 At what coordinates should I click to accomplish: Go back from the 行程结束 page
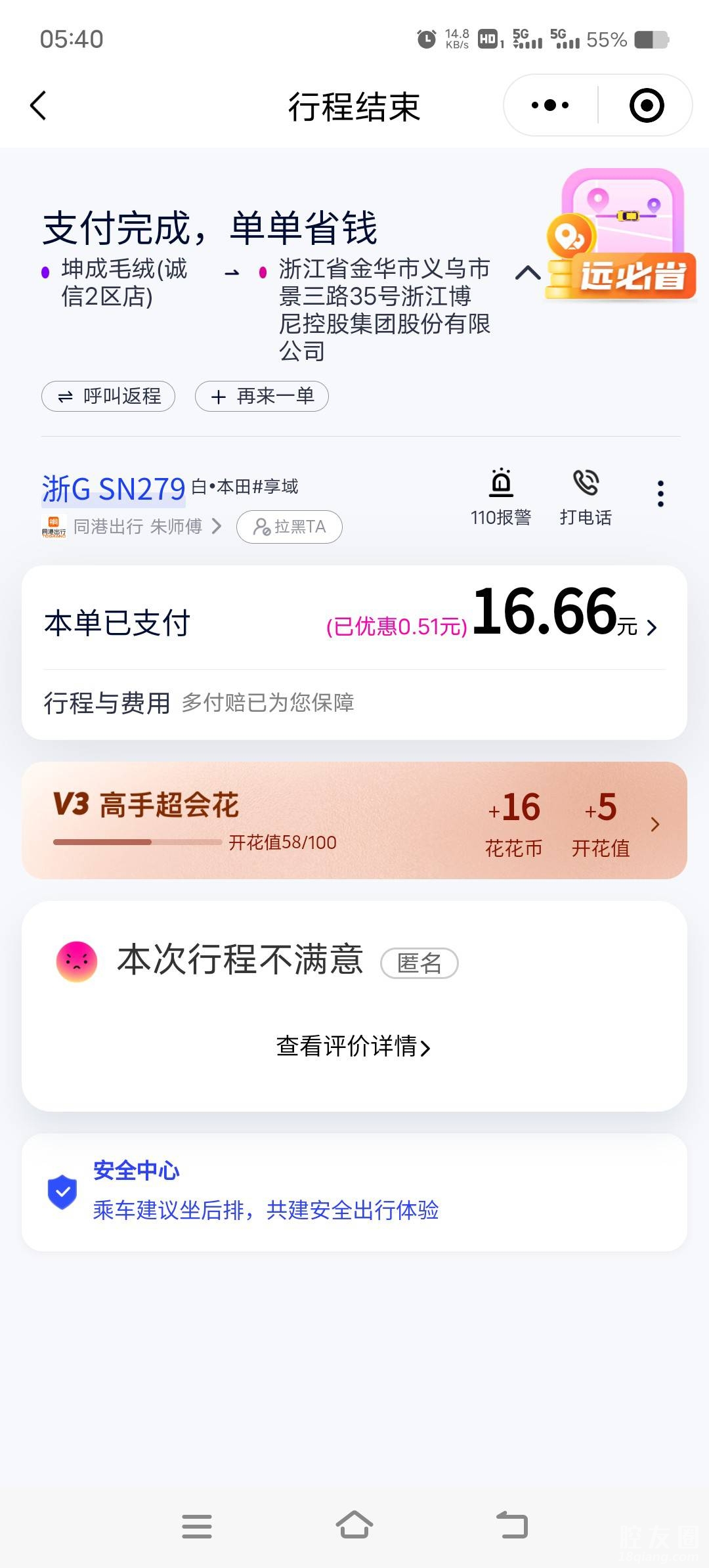pyautogui.click(x=39, y=106)
